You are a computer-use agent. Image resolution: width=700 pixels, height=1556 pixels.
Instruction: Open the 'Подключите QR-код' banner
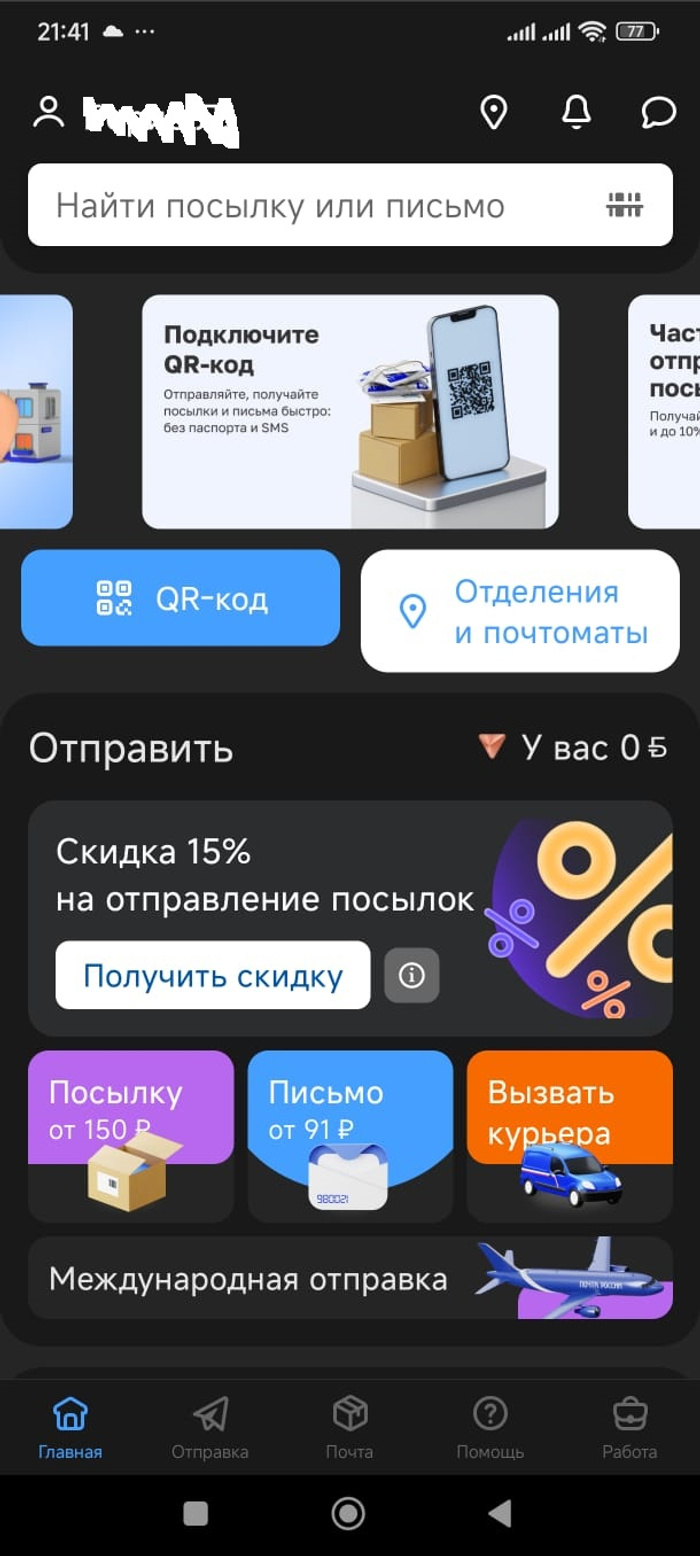(x=350, y=411)
